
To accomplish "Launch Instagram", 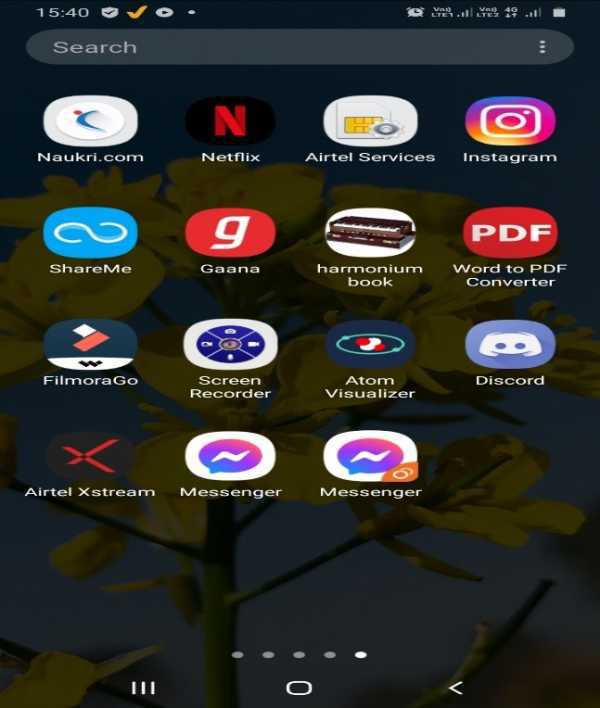I will (510, 122).
